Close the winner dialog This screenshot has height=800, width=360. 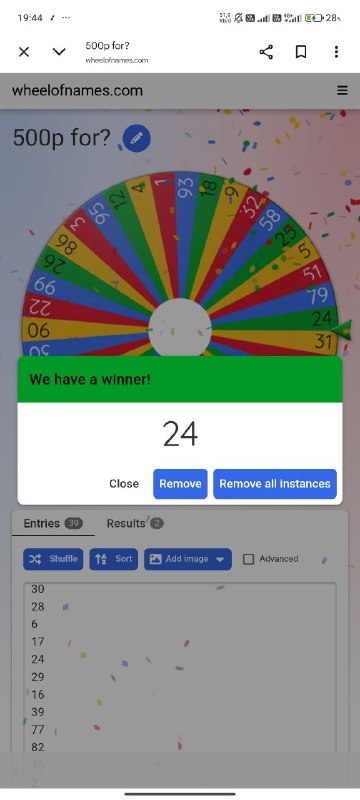124,484
